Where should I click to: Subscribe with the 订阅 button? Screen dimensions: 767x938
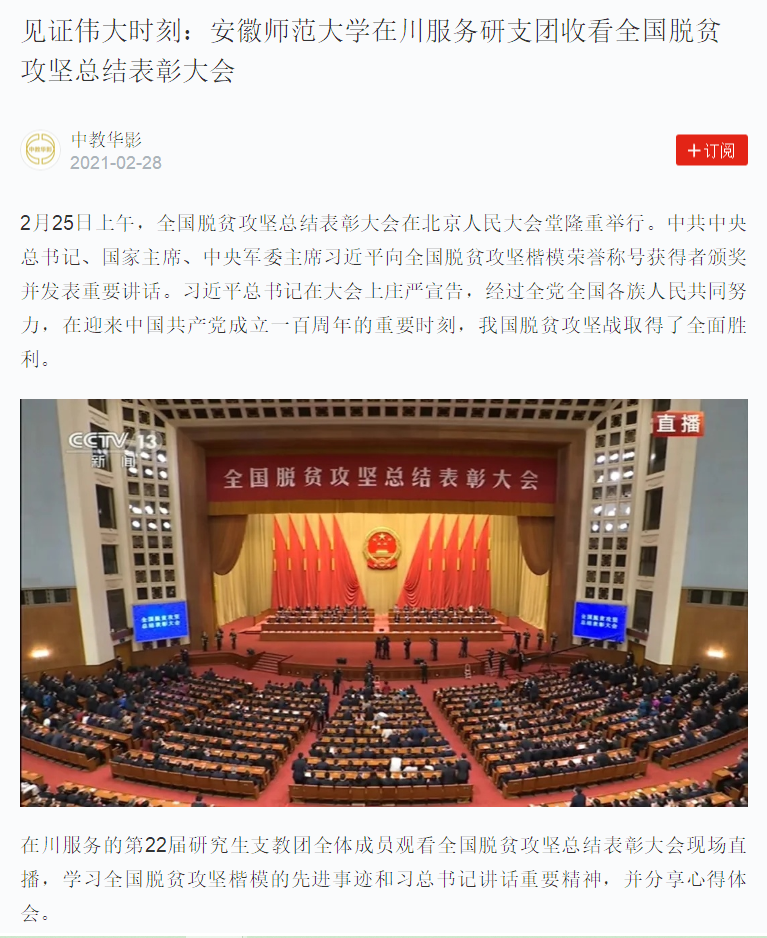point(711,150)
